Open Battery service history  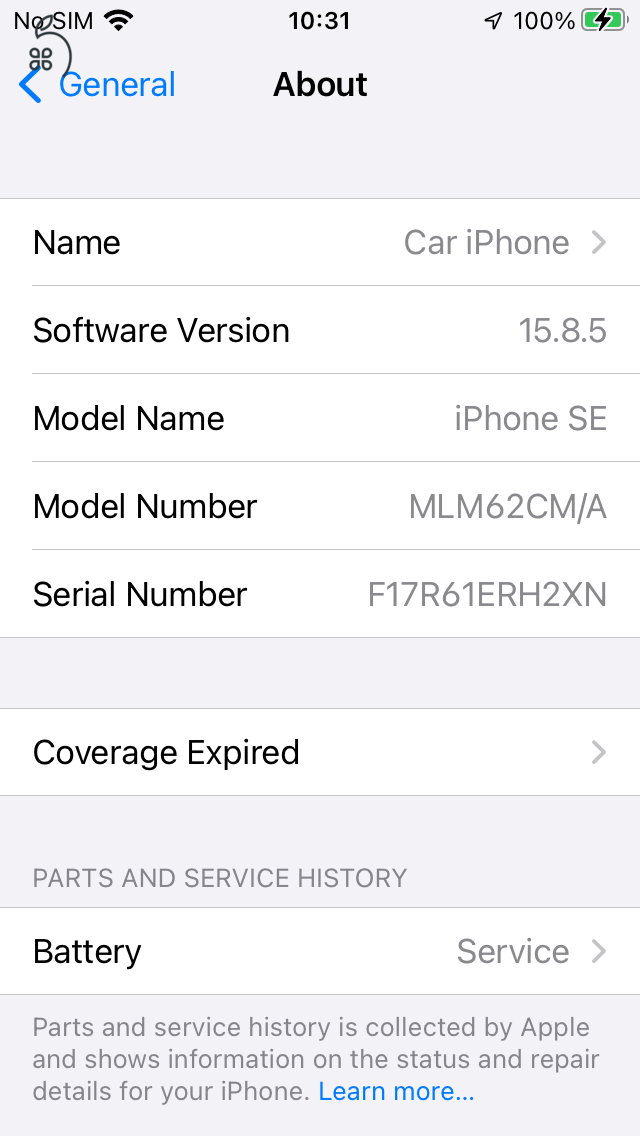320,951
